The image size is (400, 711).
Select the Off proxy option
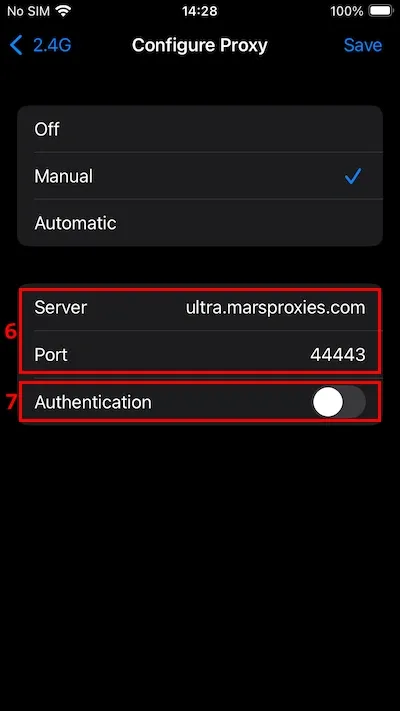pos(200,129)
